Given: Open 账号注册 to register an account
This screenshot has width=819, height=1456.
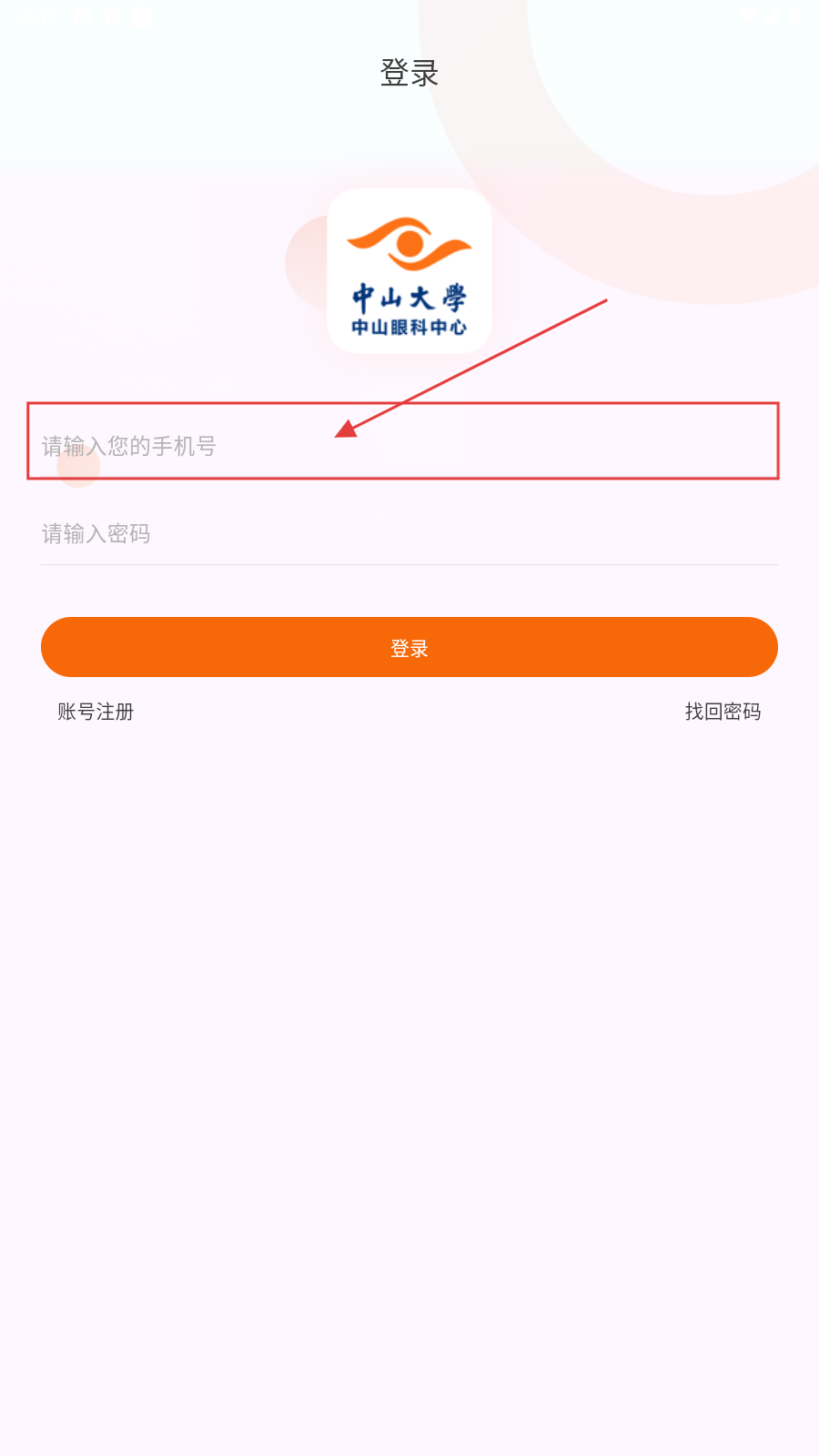Looking at the screenshot, I should click(96, 712).
